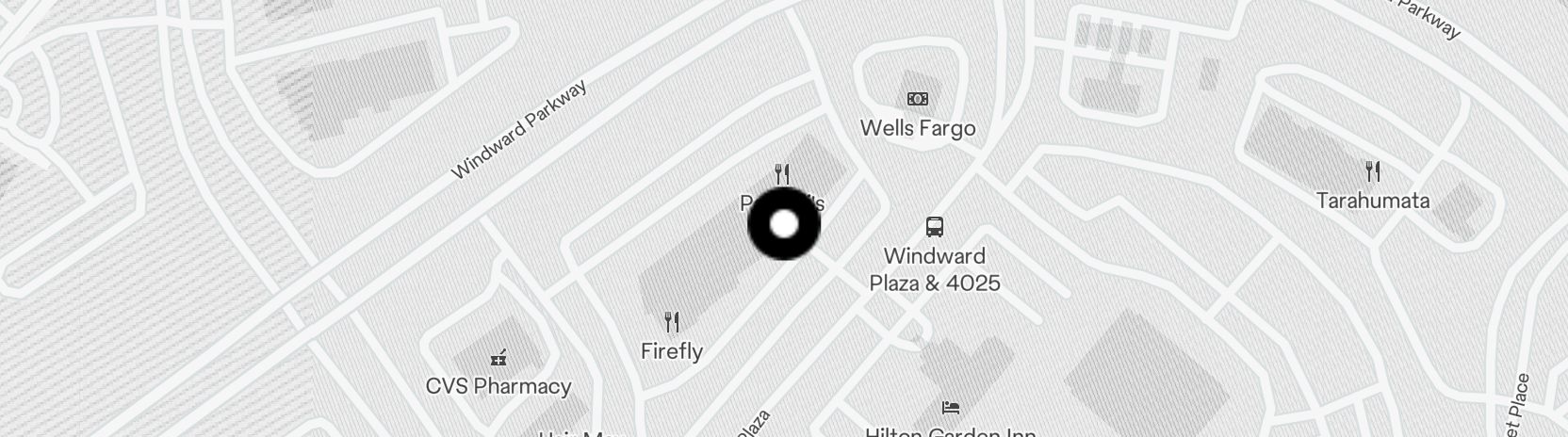
Task: Tap the black location pin marker
Action: [784, 224]
